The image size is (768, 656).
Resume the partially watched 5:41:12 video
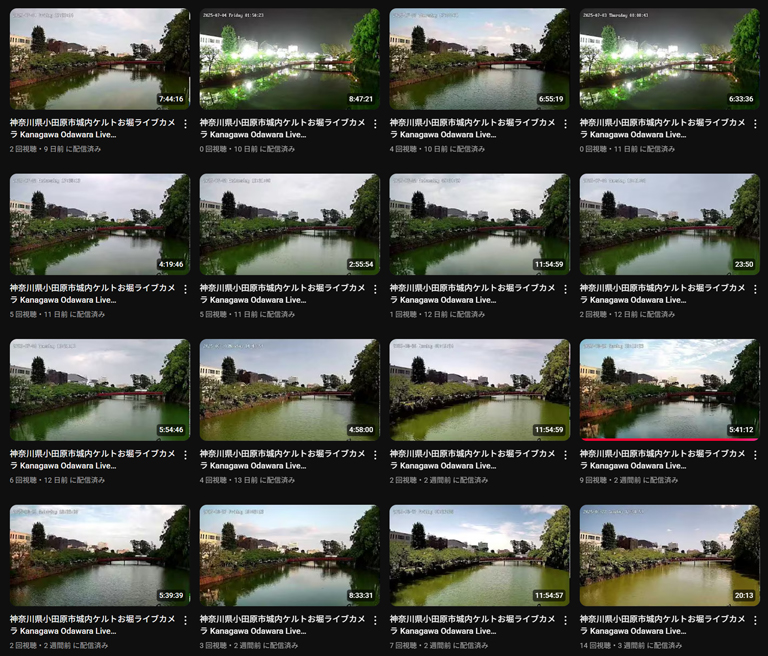point(669,390)
